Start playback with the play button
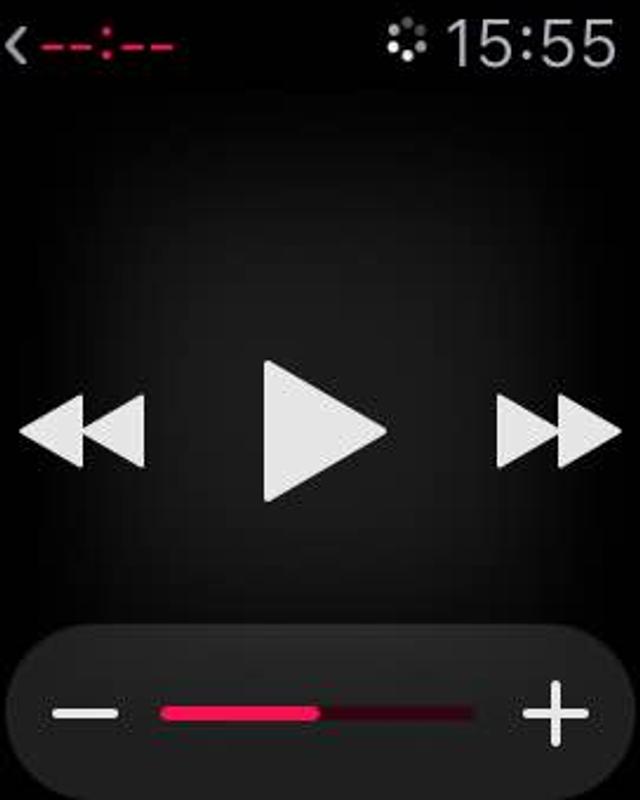This screenshot has width=640, height=800. tap(318, 430)
